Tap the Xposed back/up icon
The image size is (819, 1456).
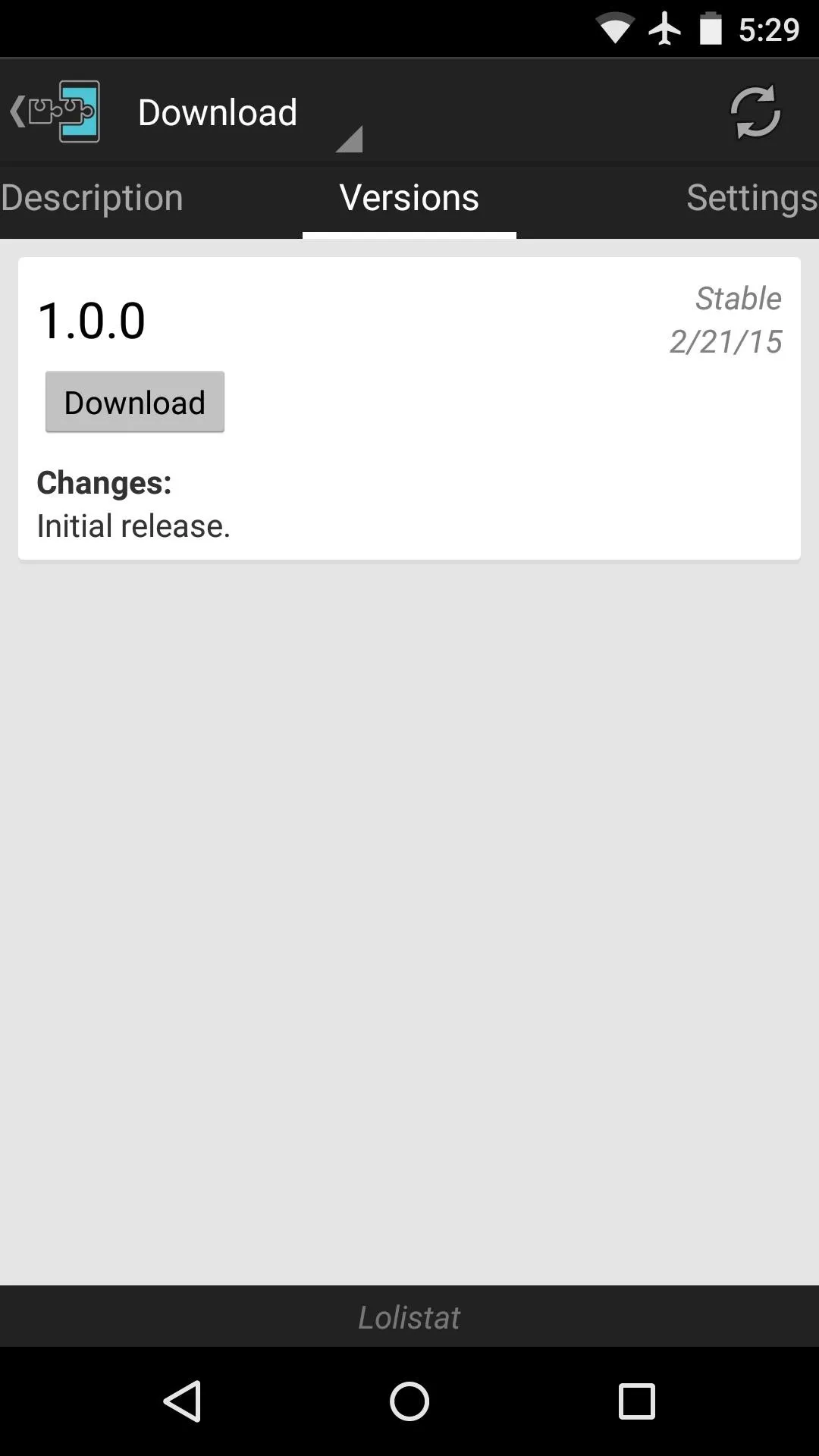click(x=55, y=111)
